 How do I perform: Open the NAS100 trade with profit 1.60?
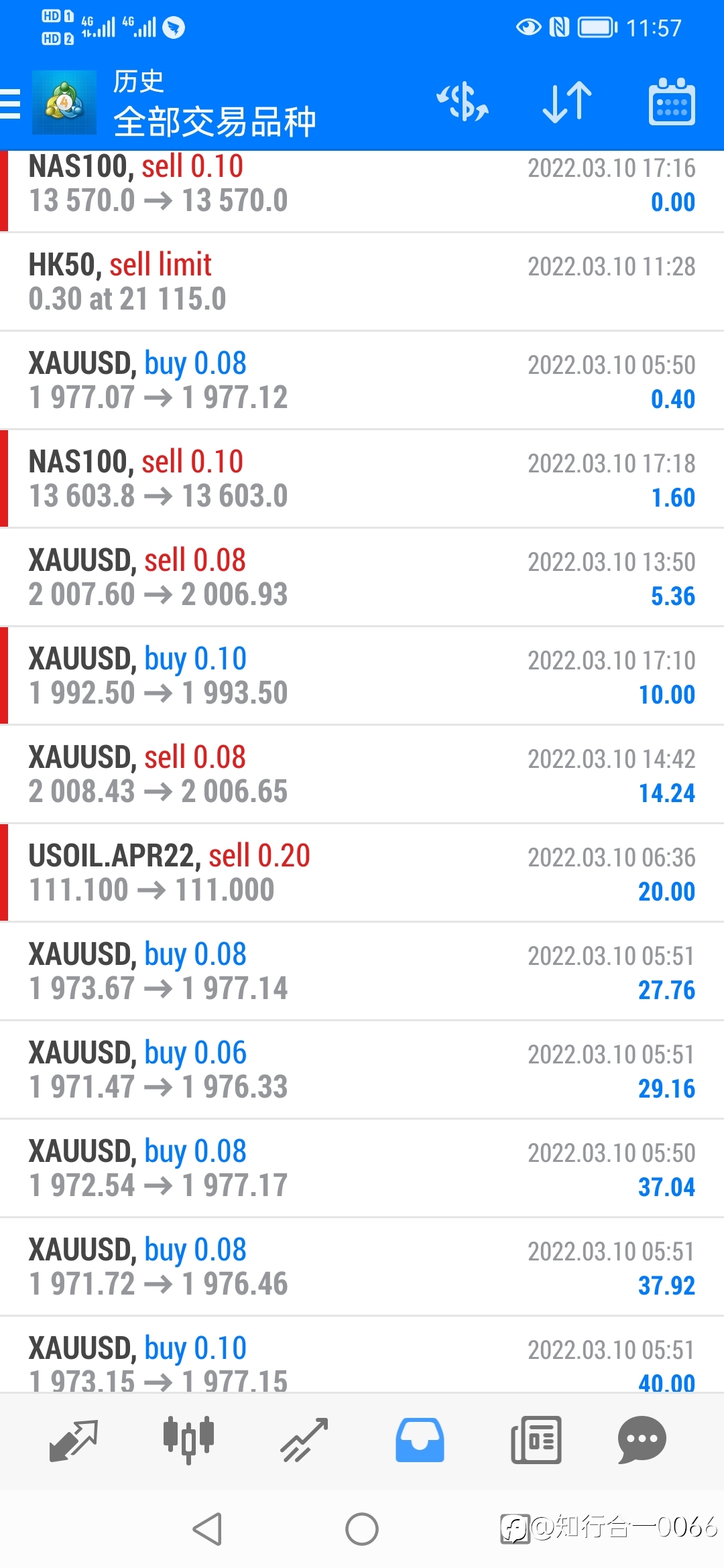[362, 479]
